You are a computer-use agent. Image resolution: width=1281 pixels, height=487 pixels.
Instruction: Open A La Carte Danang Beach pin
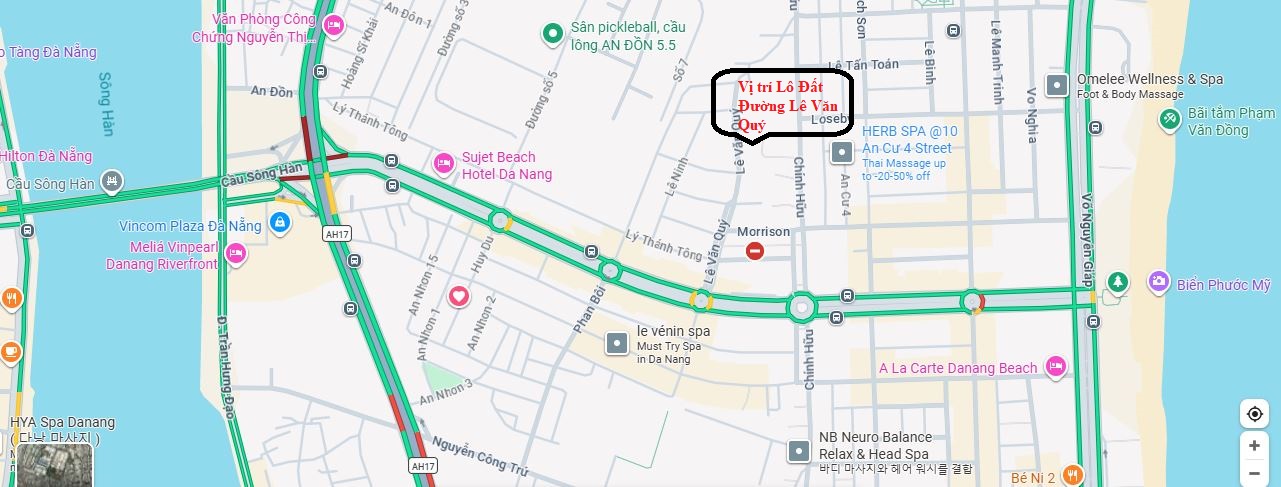tap(1055, 368)
